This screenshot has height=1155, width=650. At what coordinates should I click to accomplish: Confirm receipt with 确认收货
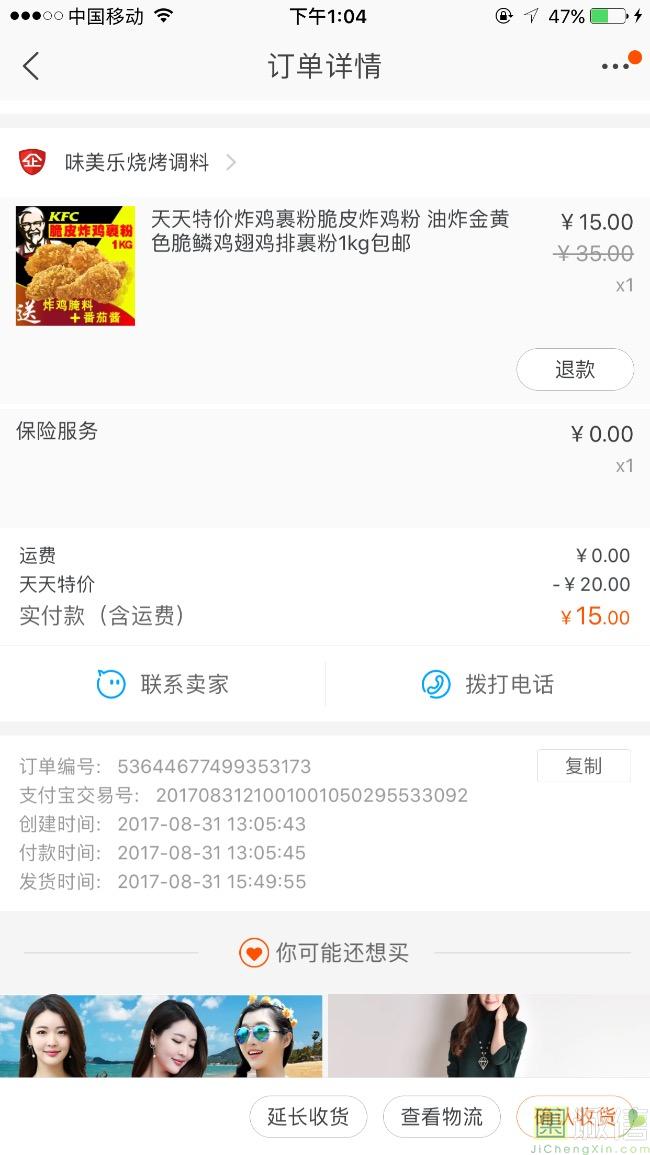[574, 1117]
